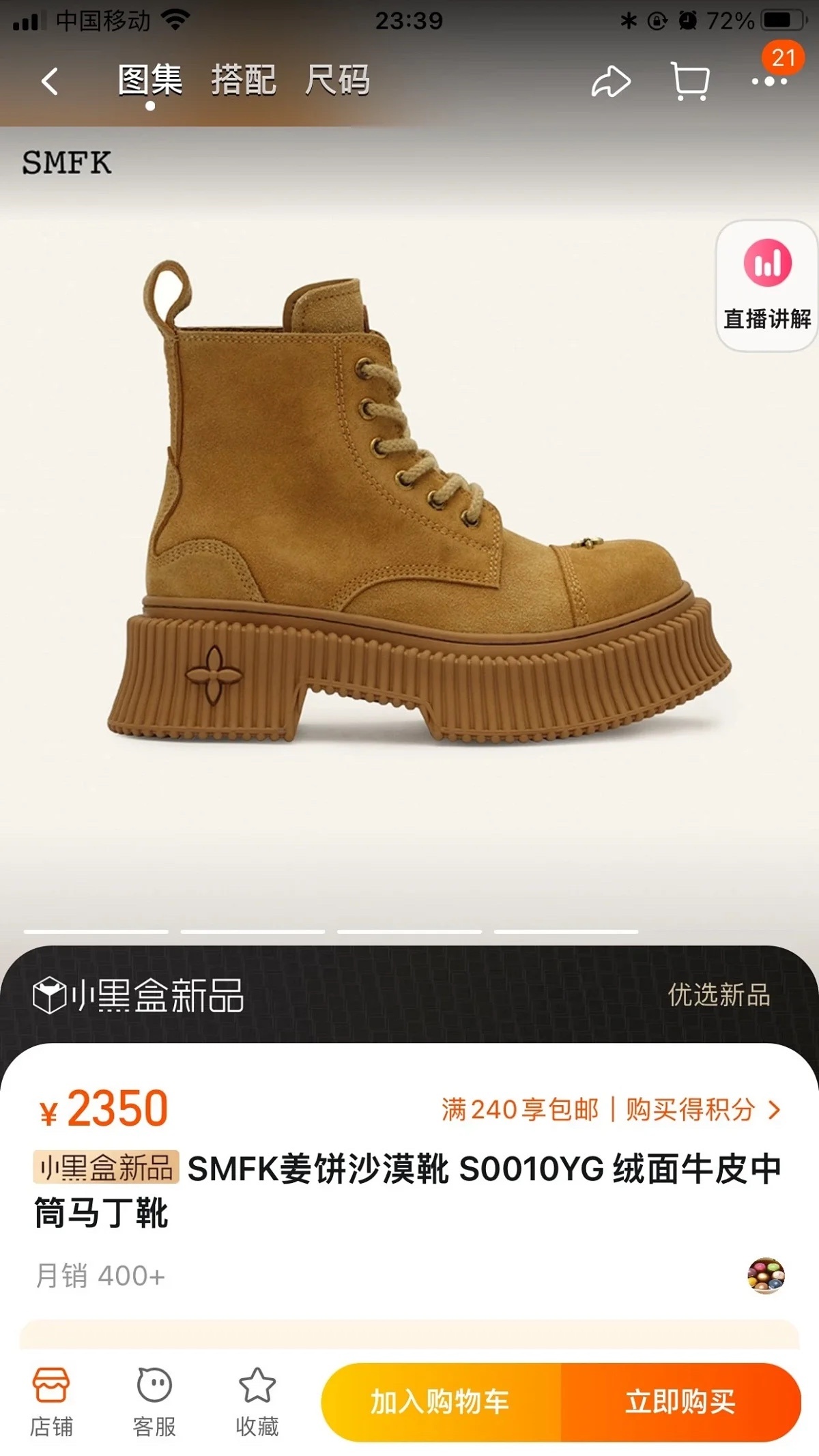Contact 客服 customer service
This screenshot has height=1456, width=819.
tap(154, 1402)
